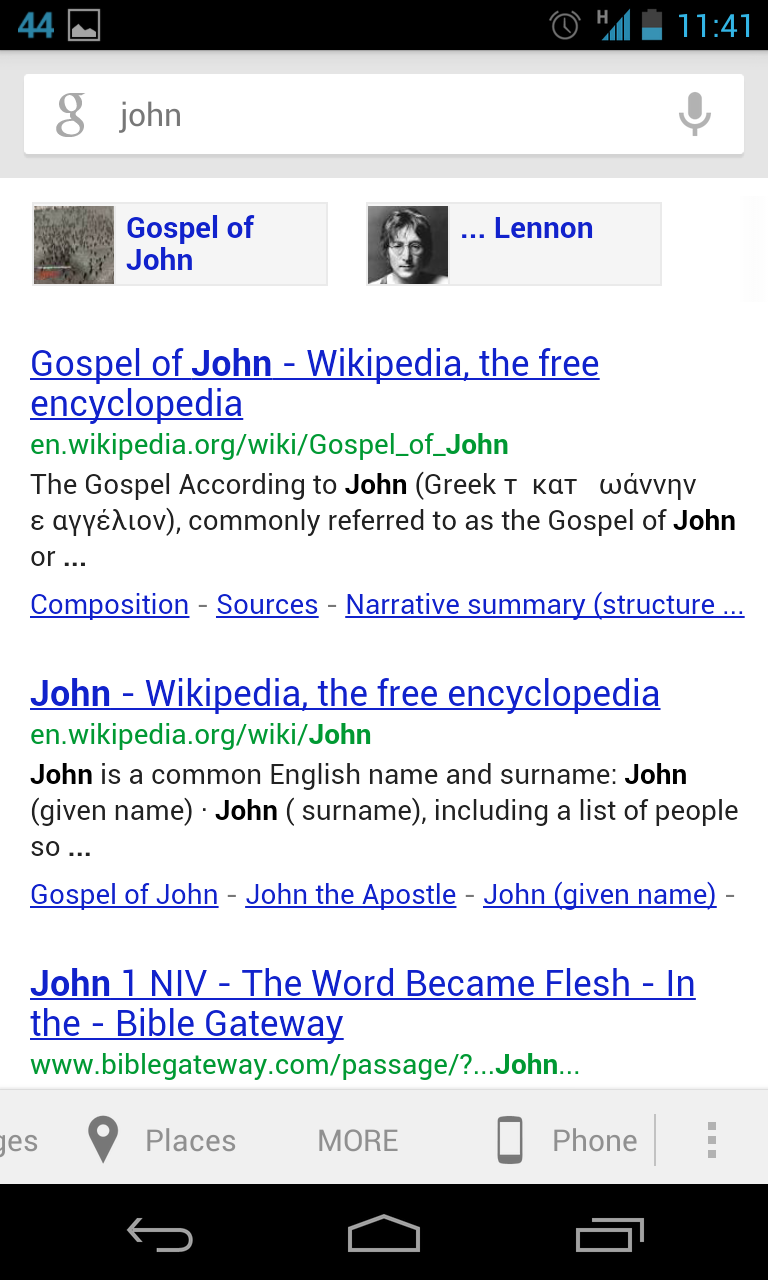Open "John - Wikipedia, the free encyclopedia" result
The height and width of the screenshot is (1280, 768).
pyautogui.click(x=345, y=693)
